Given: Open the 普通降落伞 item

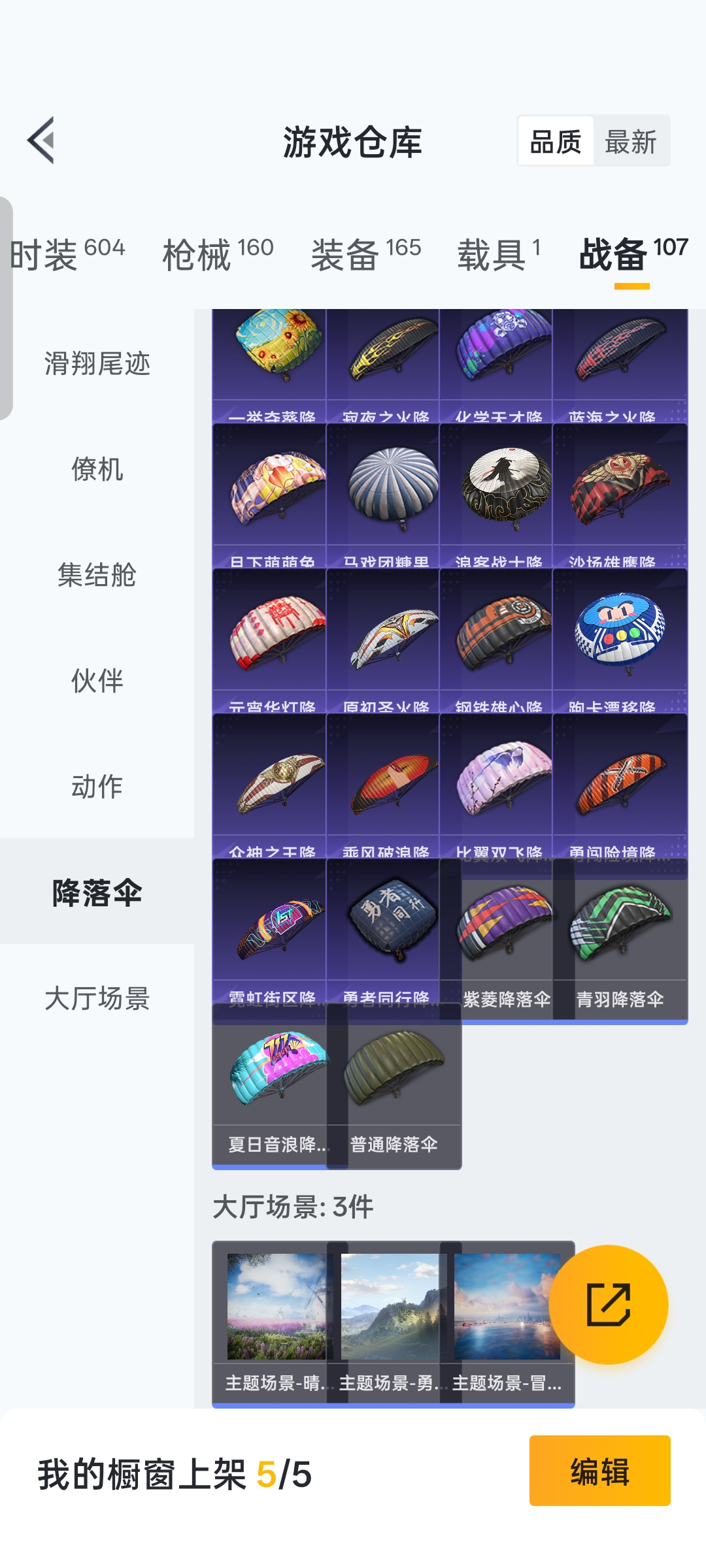Looking at the screenshot, I should (x=394, y=1085).
